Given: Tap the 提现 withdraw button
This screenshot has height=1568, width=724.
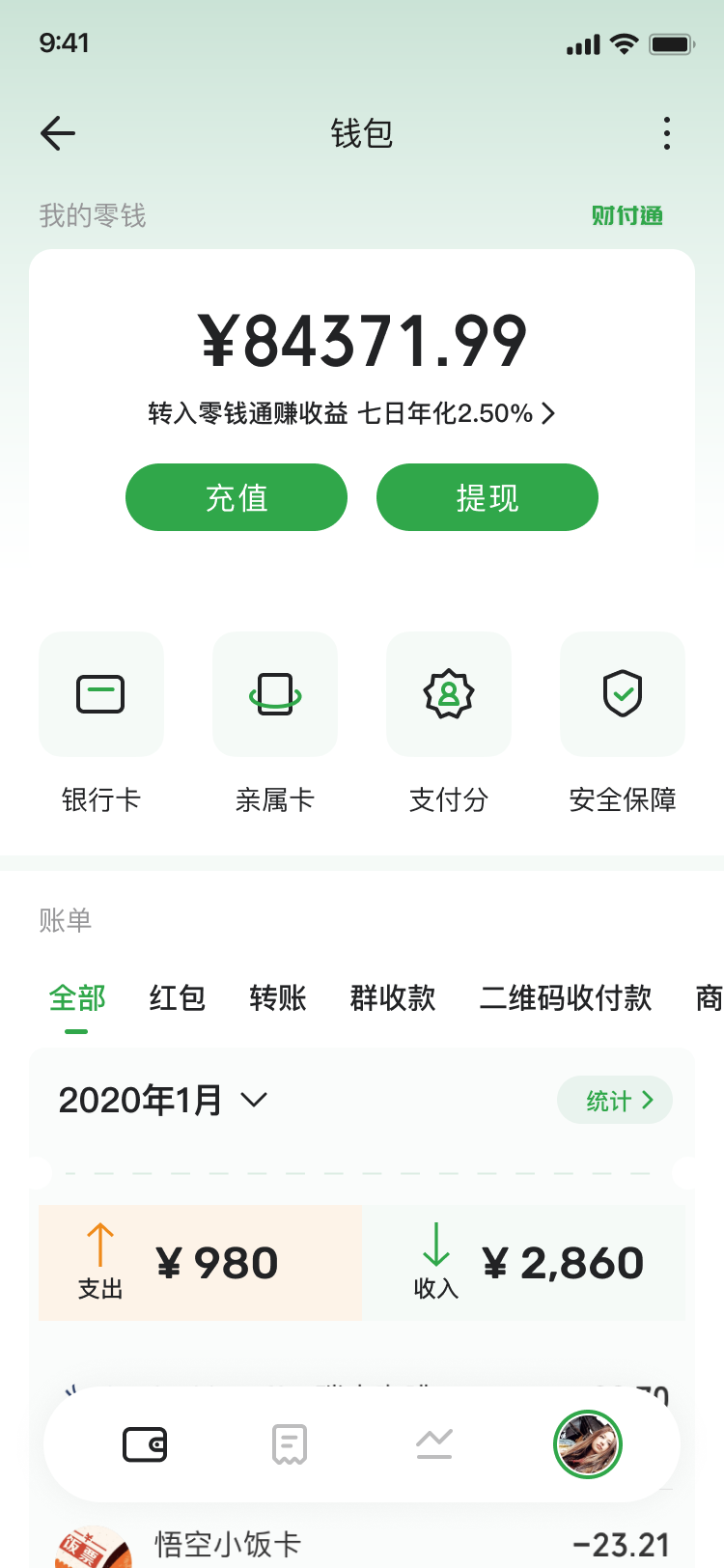Looking at the screenshot, I should point(487,497).
